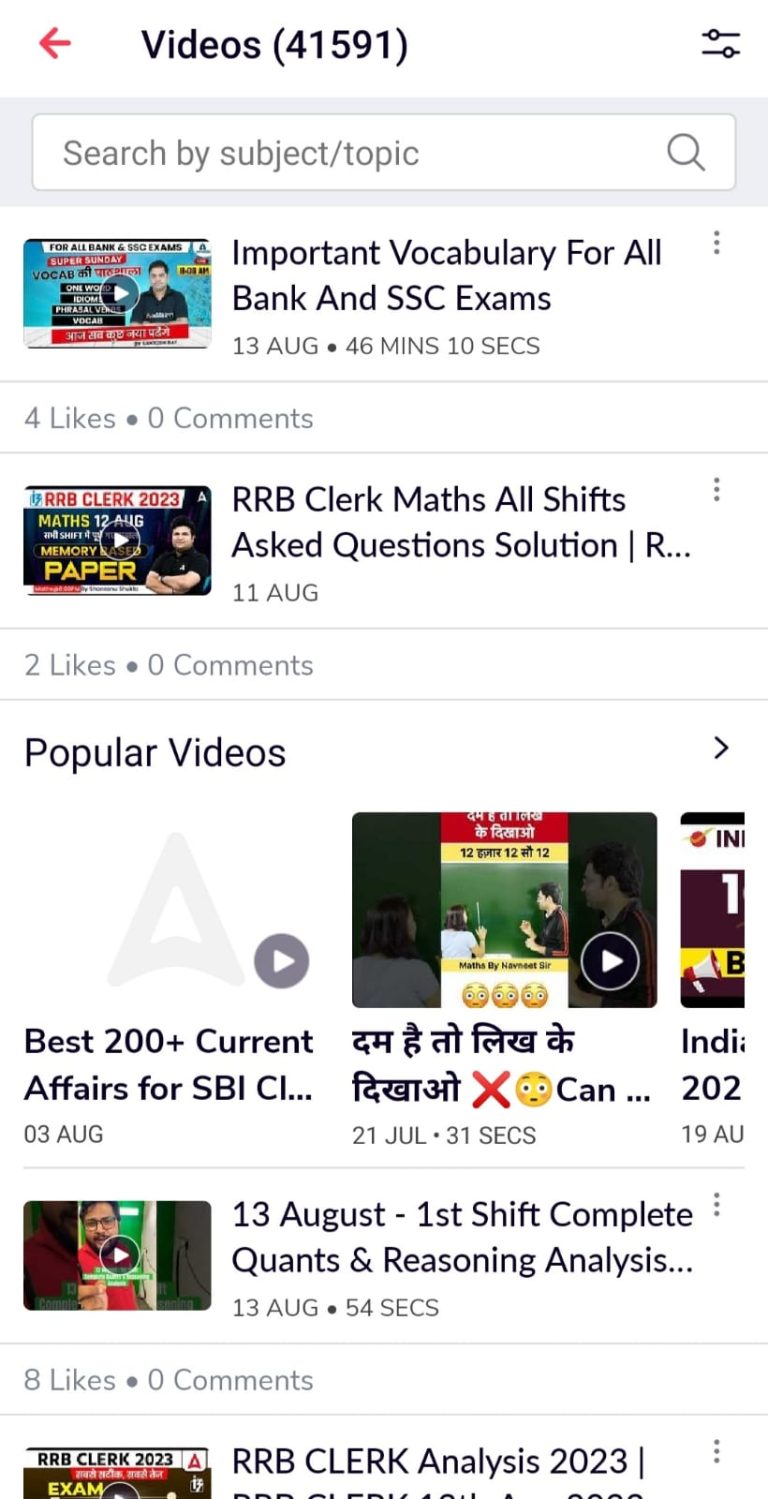Play the 13 August 1st Shift analysis video
Image resolution: width=768 pixels, height=1499 pixels.
click(116, 1254)
